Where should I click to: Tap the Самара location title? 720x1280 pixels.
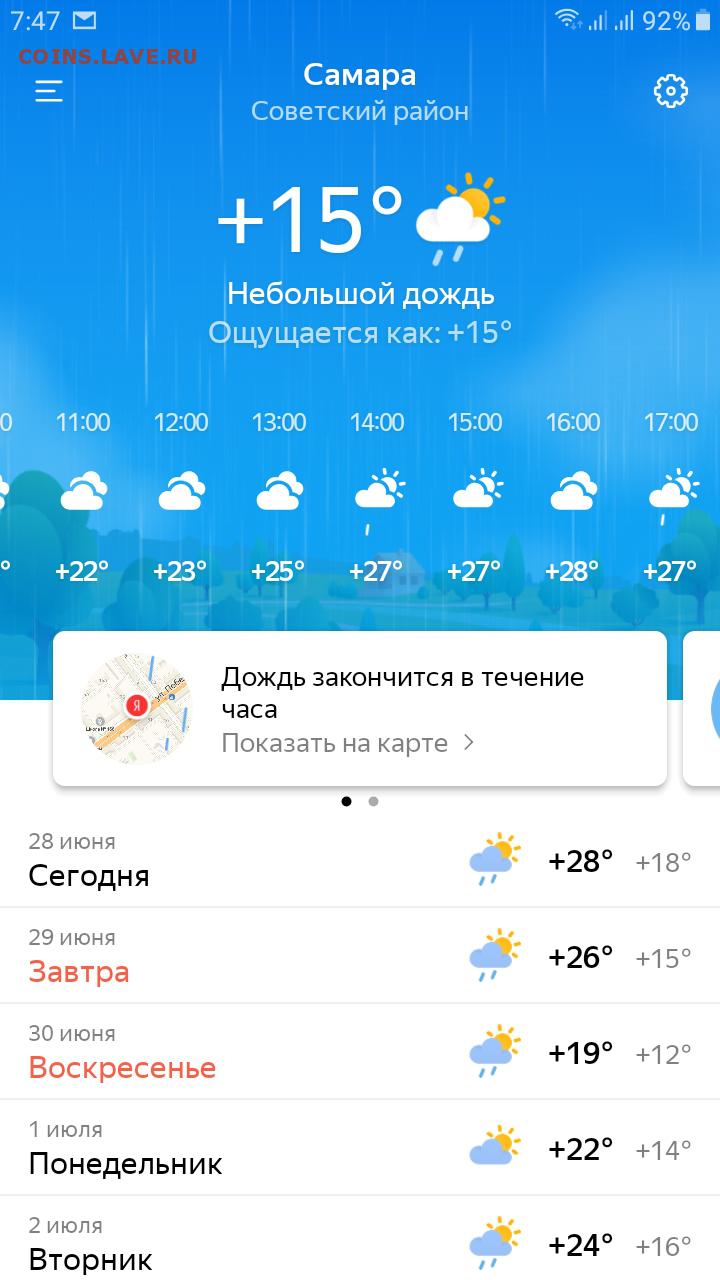pyautogui.click(x=359, y=75)
